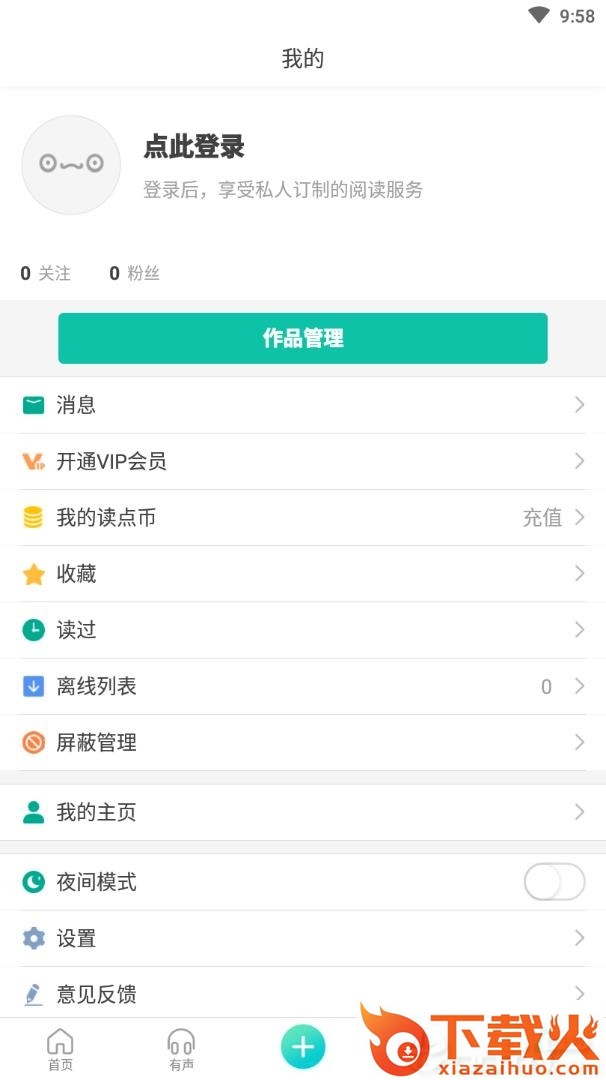The height and width of the screenshot is (1080, 606).
Task: View the 关注 following list
Action: click(x=46, y=273)
